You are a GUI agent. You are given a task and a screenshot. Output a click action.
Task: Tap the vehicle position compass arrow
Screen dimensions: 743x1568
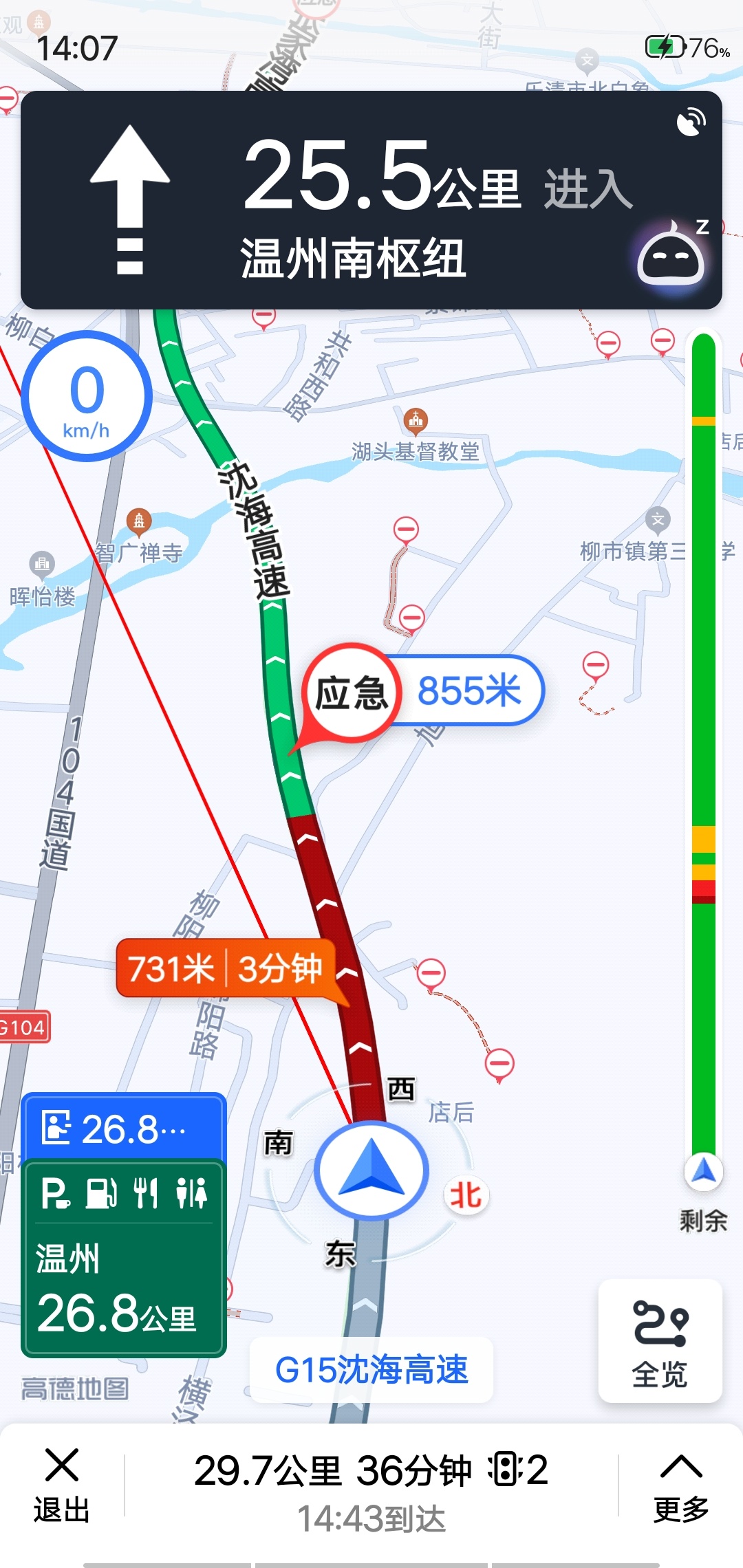pyautogui.click(x=371, y=1169)
